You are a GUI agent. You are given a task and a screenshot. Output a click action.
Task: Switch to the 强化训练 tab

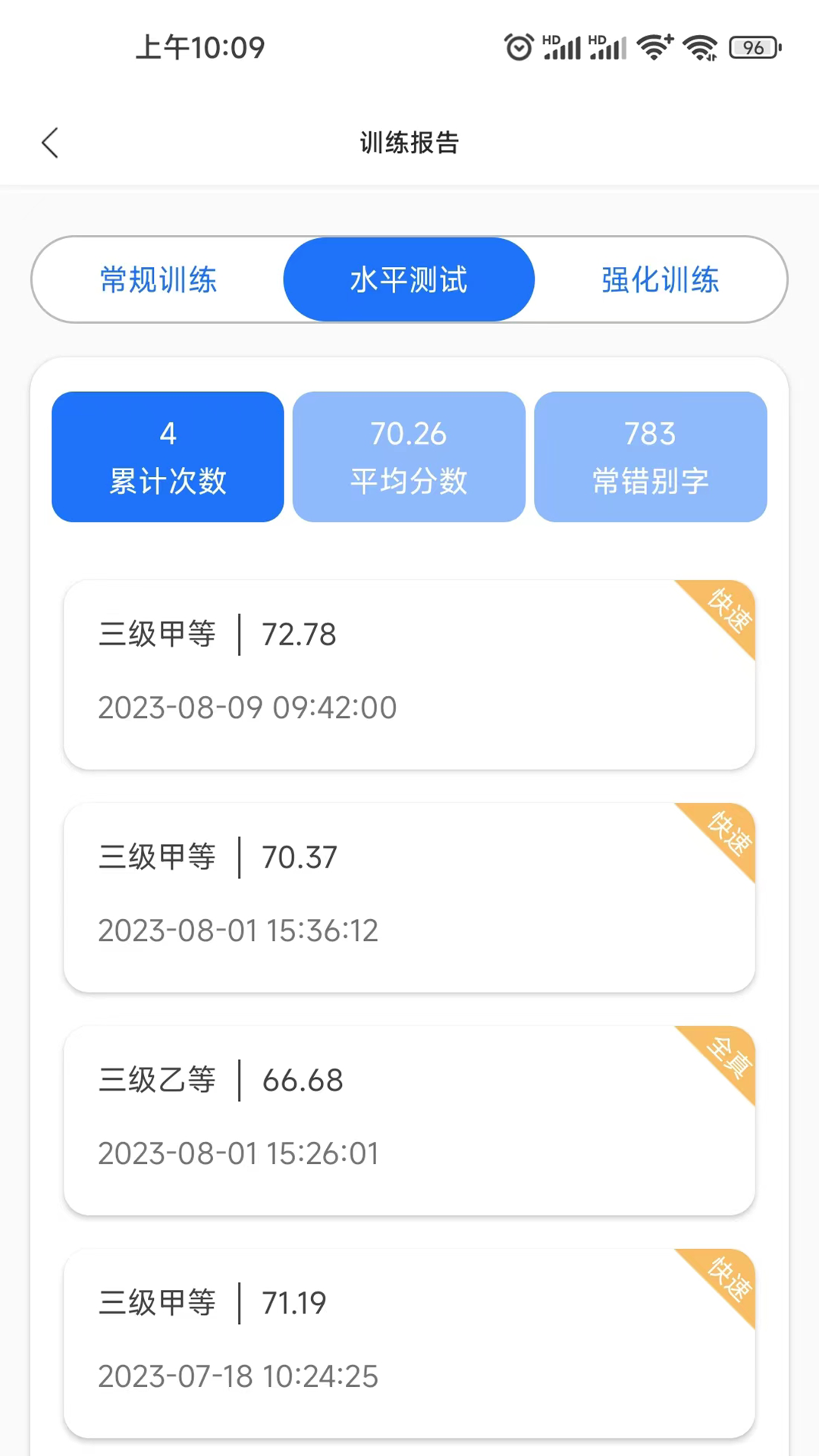660,279
